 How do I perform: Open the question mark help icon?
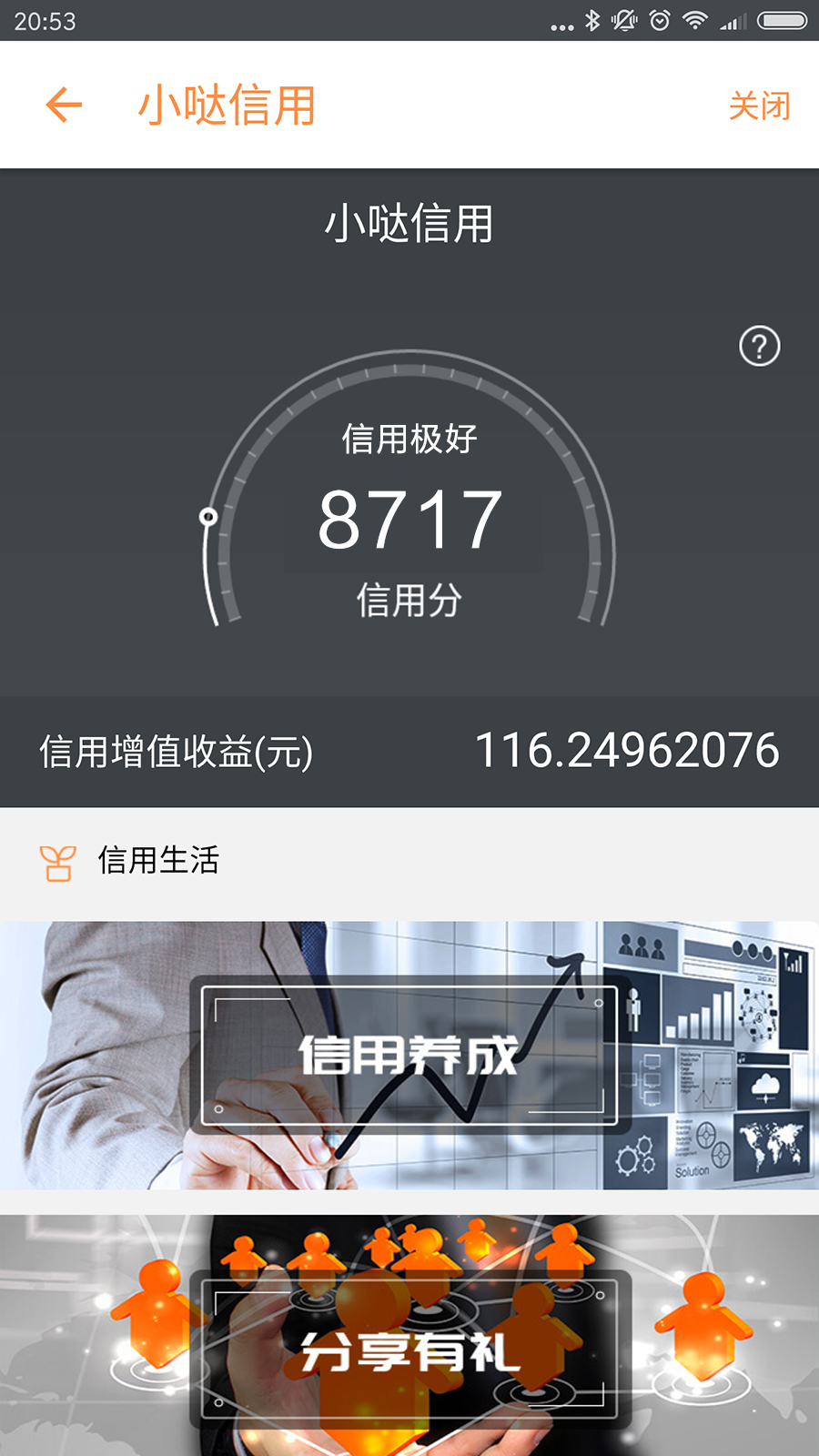tap(759, 347)
